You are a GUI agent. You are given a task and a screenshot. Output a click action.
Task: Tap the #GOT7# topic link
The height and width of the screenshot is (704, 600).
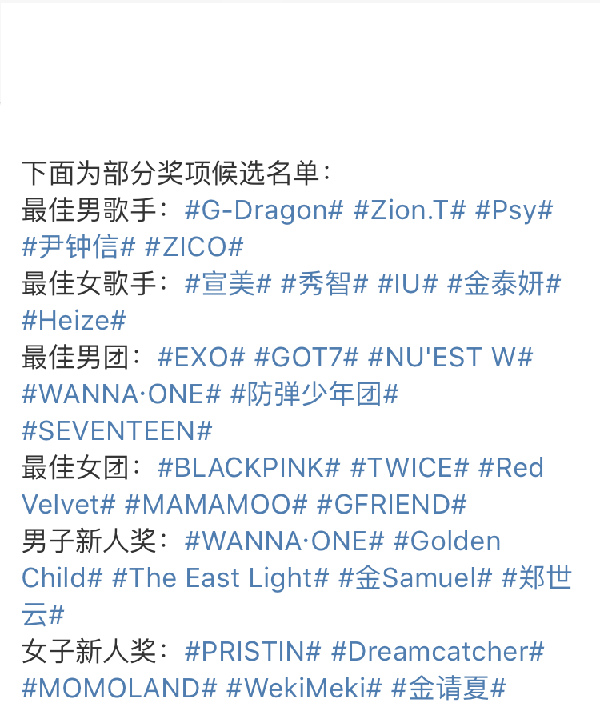pyautogui.click(x=306, y=357)
